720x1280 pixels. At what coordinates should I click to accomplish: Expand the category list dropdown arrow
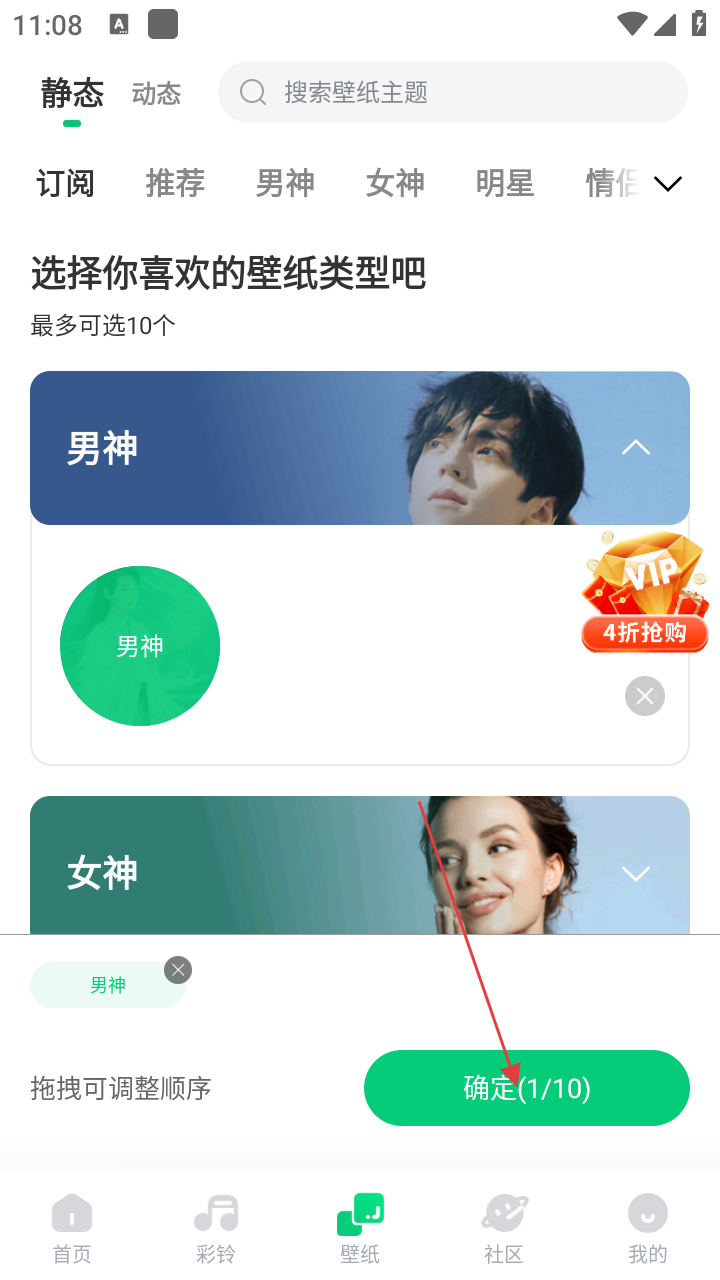click(x=667, y=183)
